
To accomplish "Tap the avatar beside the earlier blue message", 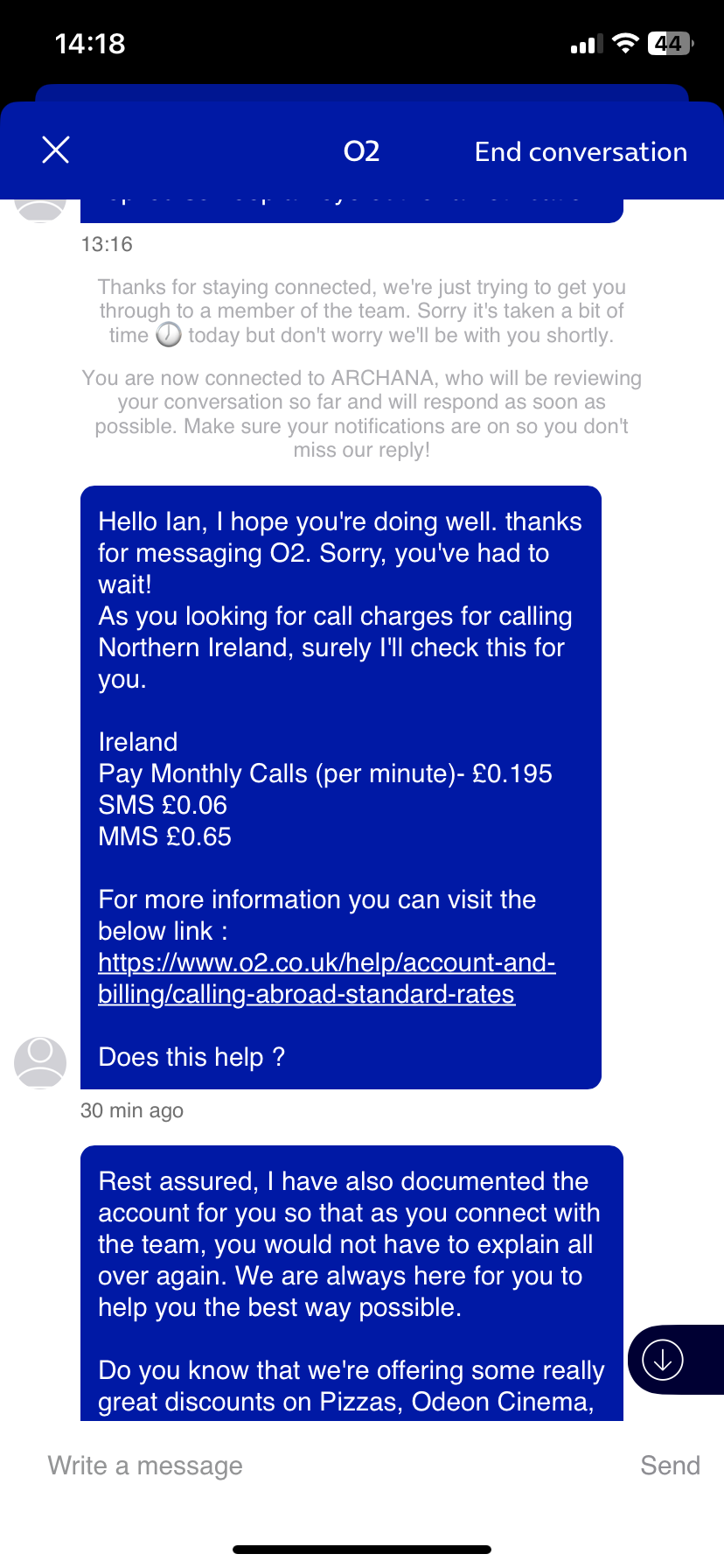I will [x=39, y=207].
